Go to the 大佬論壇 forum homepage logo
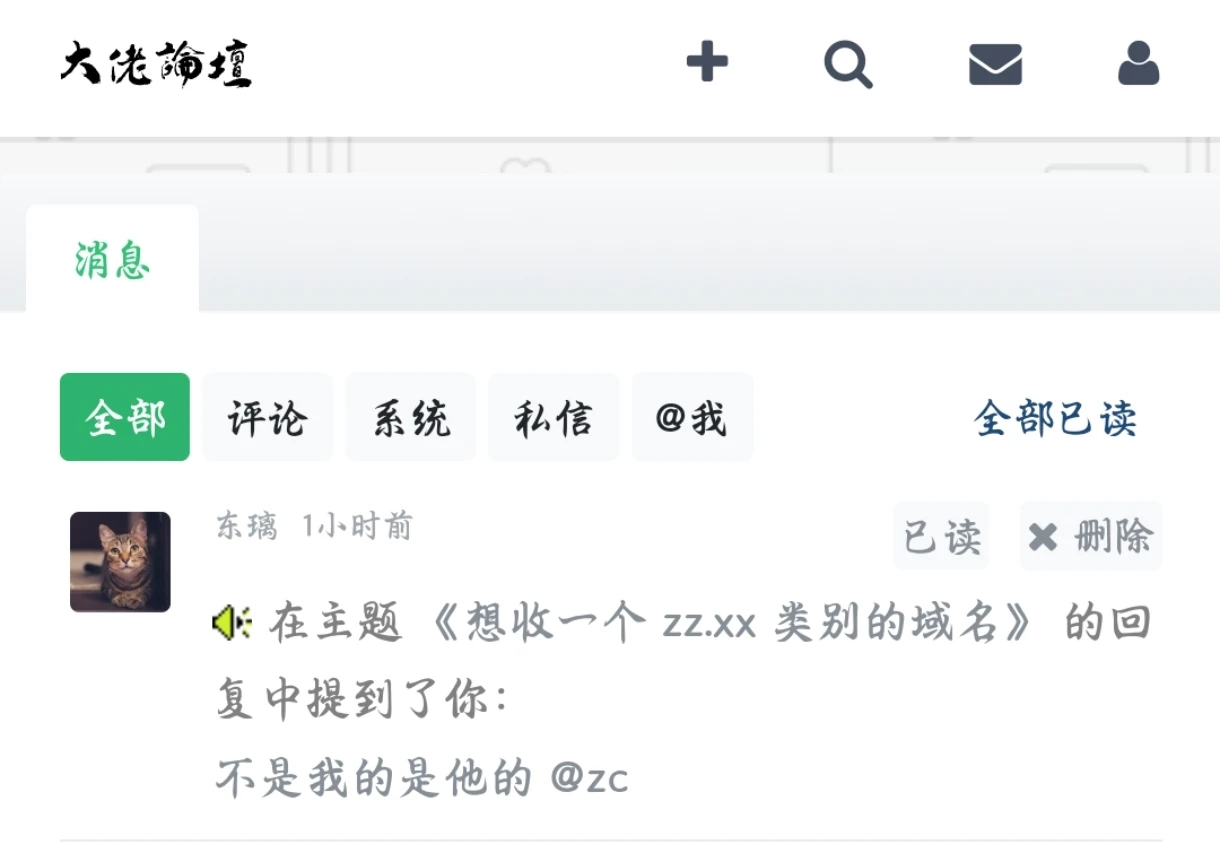1220x842 pixels. tap(156, 65)
